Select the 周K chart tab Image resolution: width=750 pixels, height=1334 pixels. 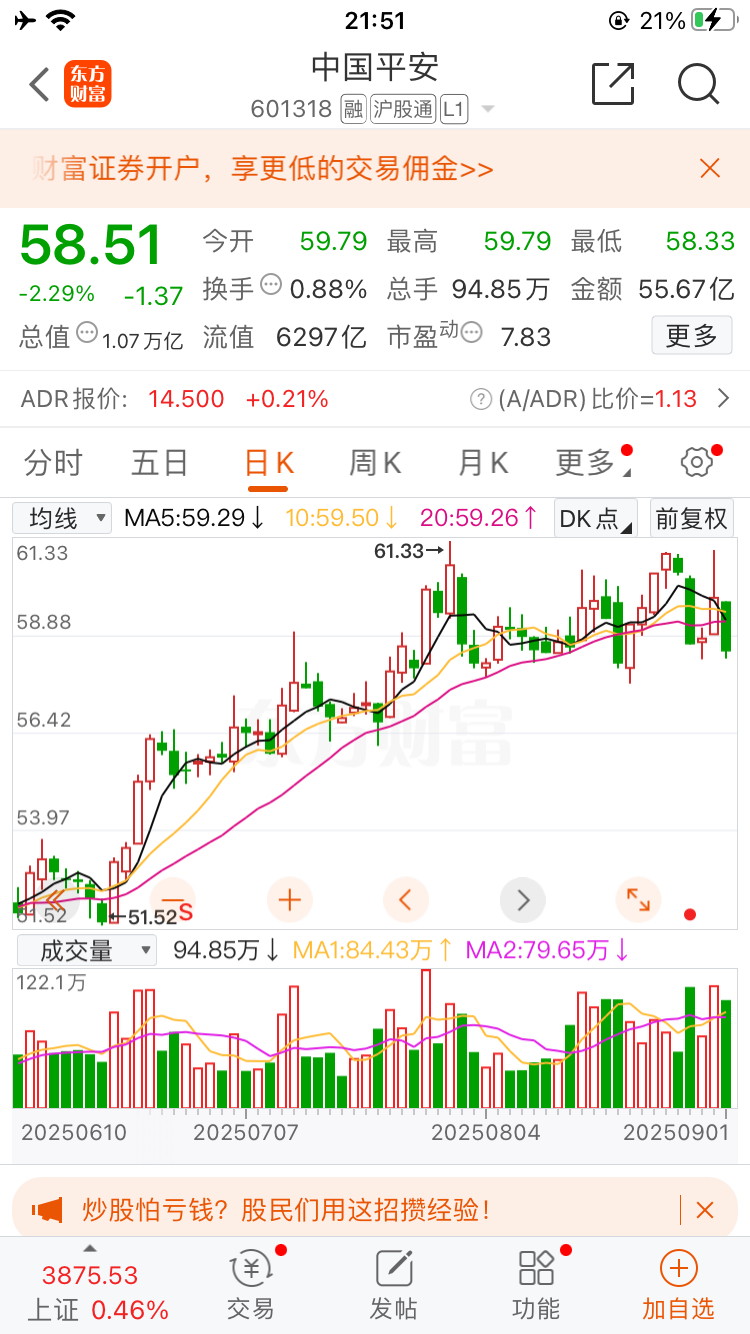375,463
